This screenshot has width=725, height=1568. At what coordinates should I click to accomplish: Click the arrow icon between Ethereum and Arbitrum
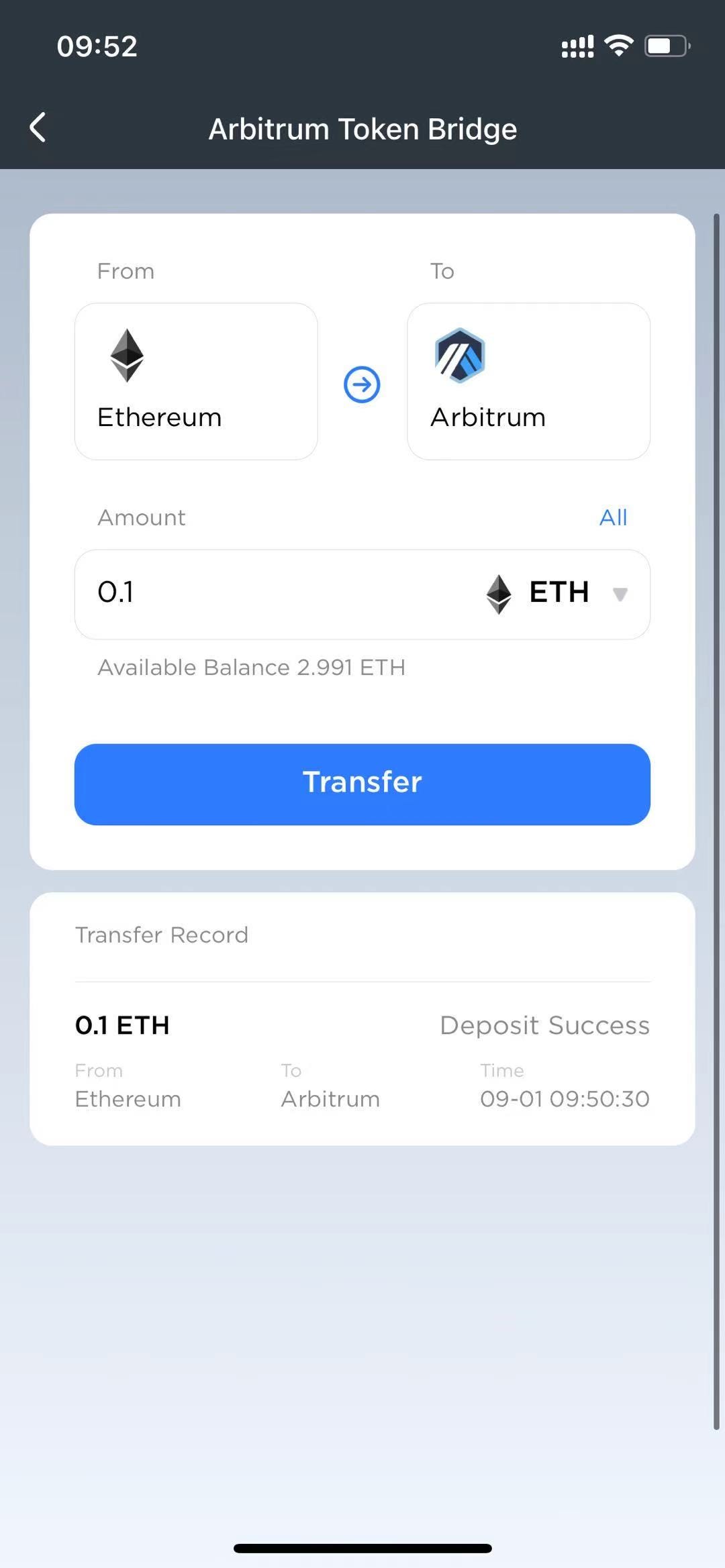coord(361,384)
